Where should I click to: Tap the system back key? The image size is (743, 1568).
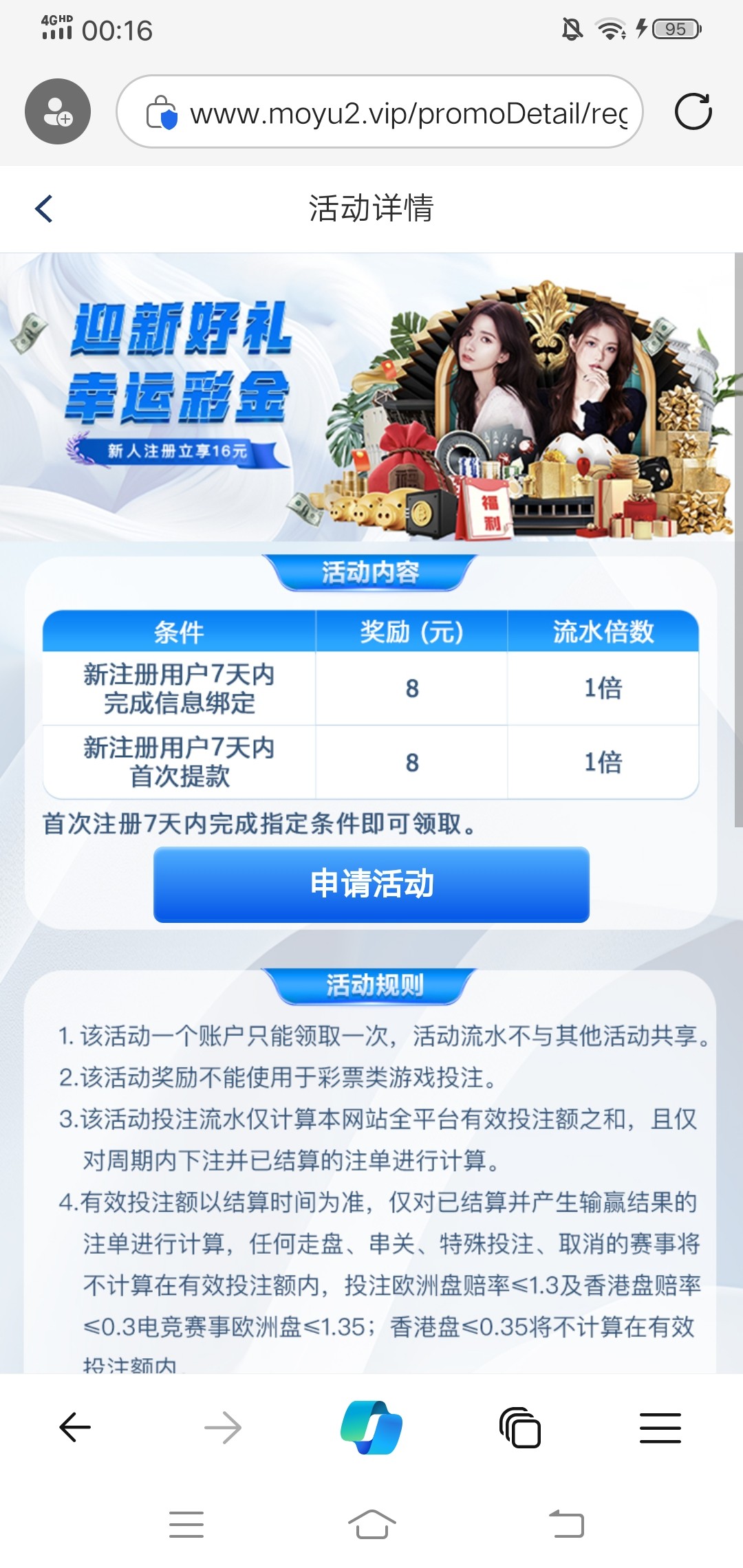pyautogui.click(x=566, y=1525)
